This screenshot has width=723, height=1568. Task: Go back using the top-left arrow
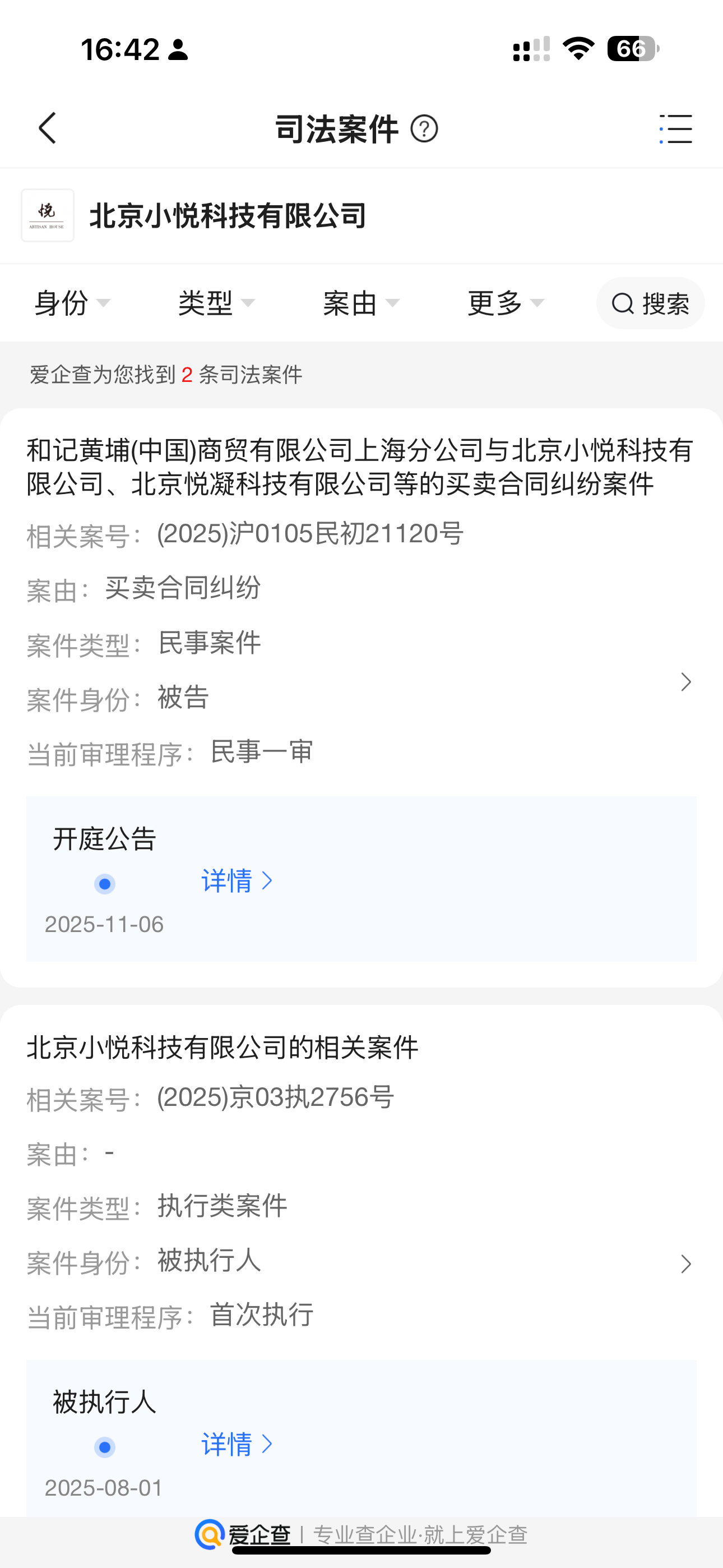click(48, 128)
